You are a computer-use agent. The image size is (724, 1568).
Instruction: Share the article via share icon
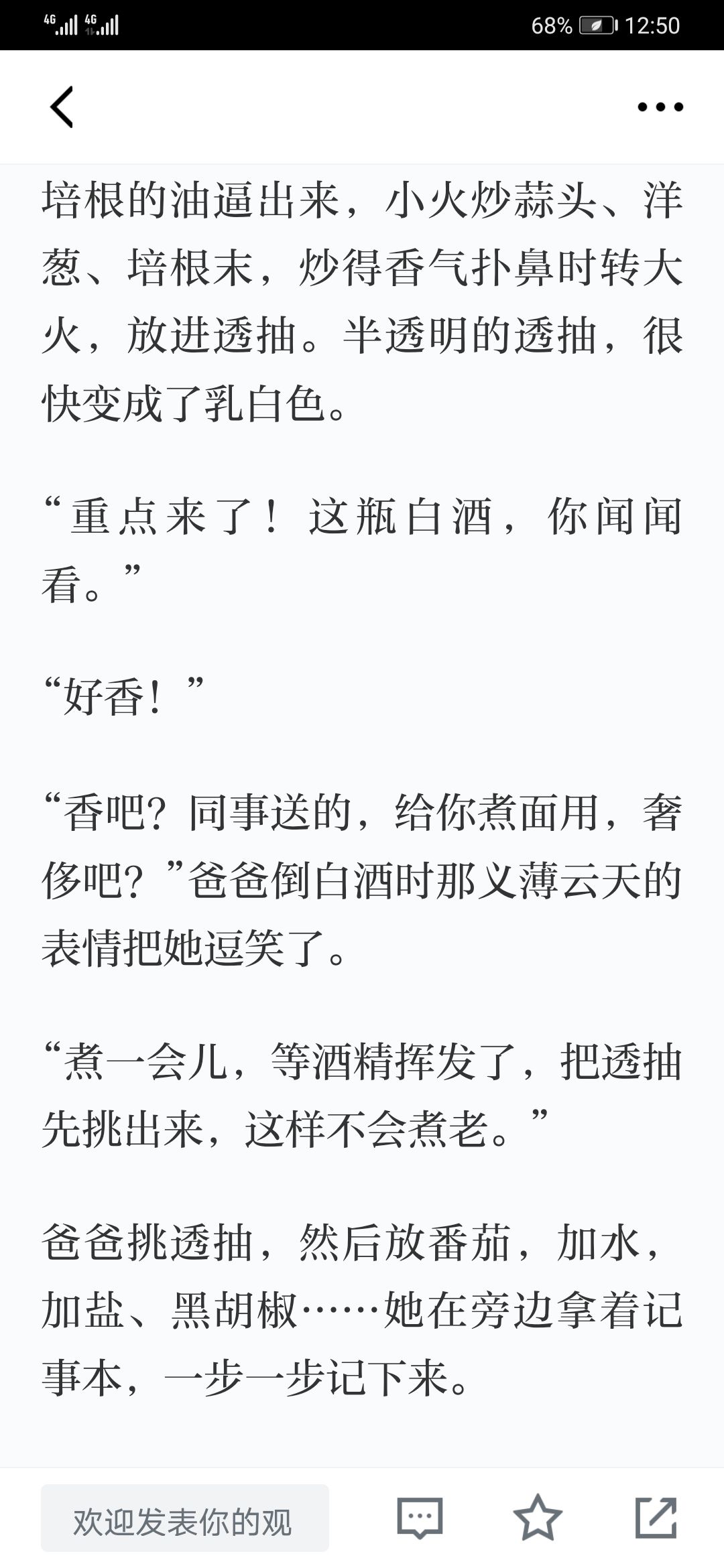tap(656, 1517)
